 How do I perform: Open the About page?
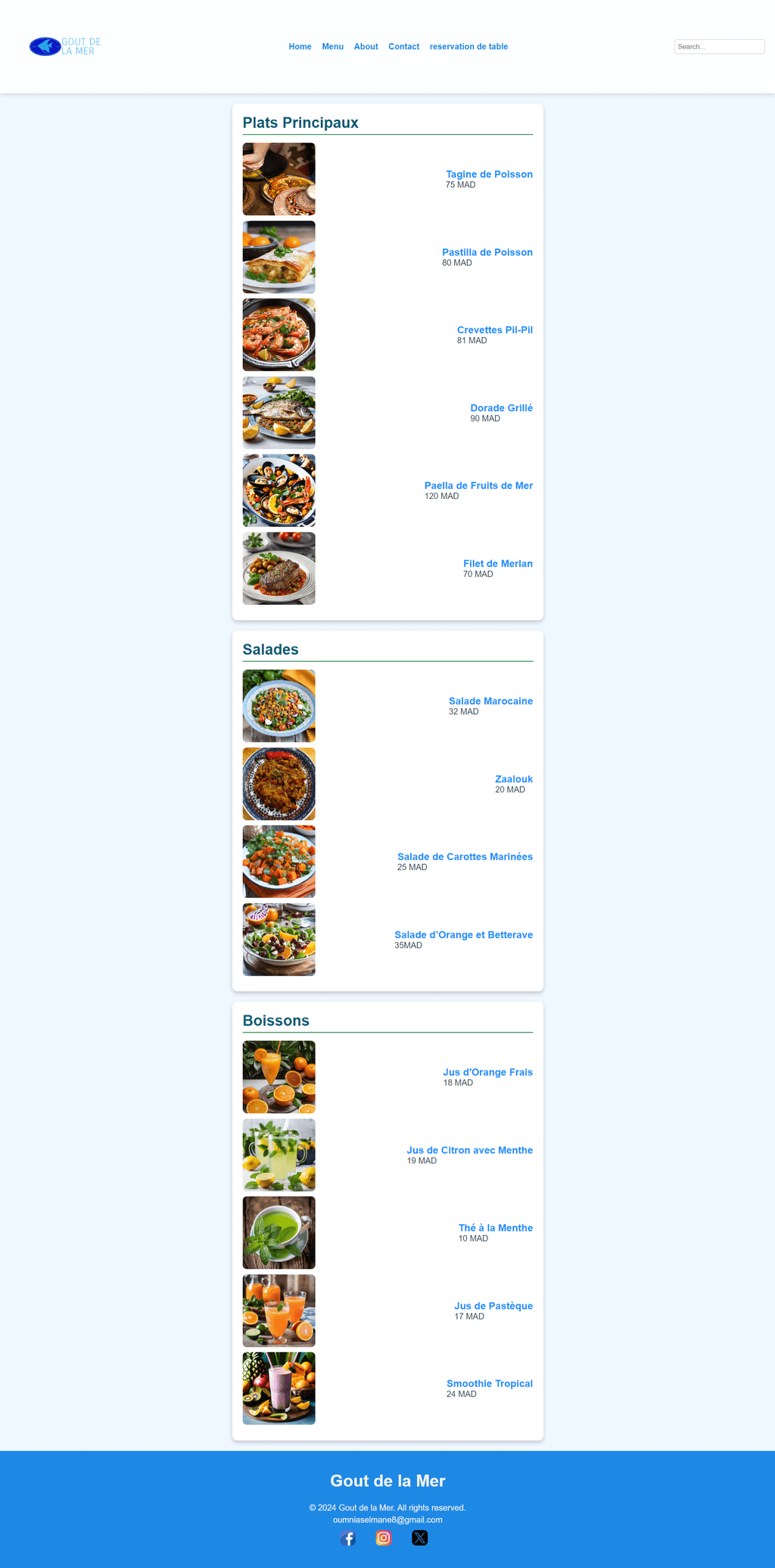(x=366, y=47)
